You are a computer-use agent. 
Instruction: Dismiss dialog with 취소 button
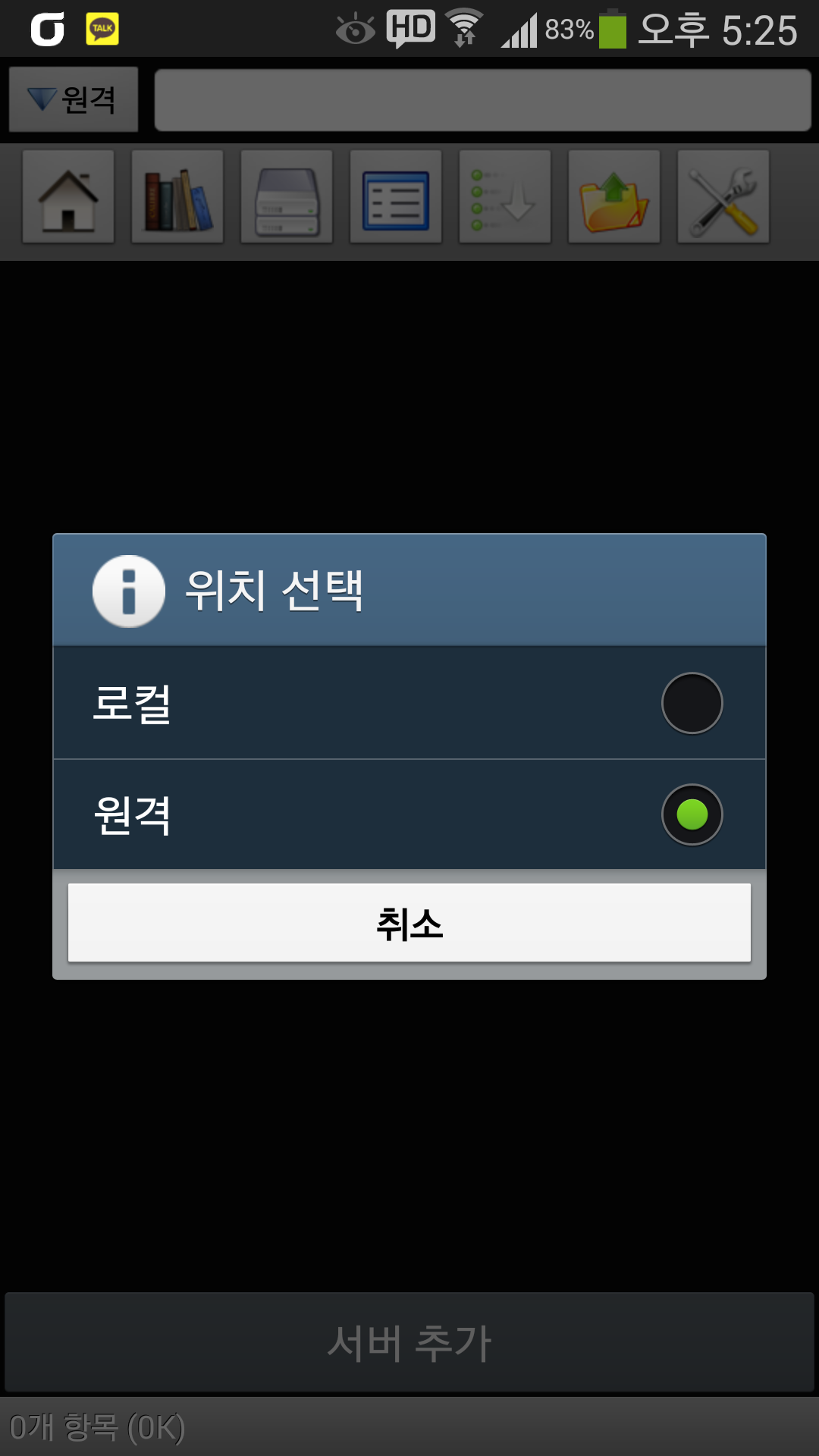(x=409, y=923)
